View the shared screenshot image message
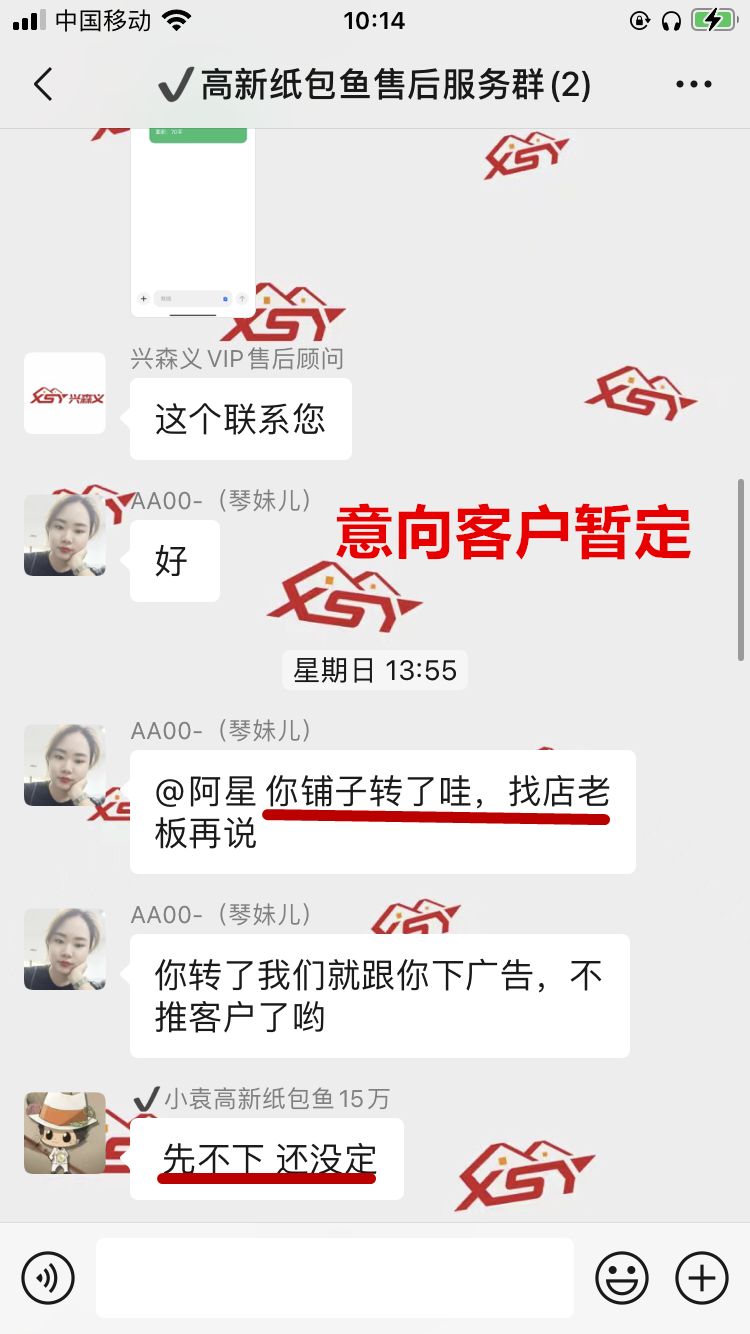Image resolution: width=750 pixels, height=1334 pixels. click(x=193, y=220)
